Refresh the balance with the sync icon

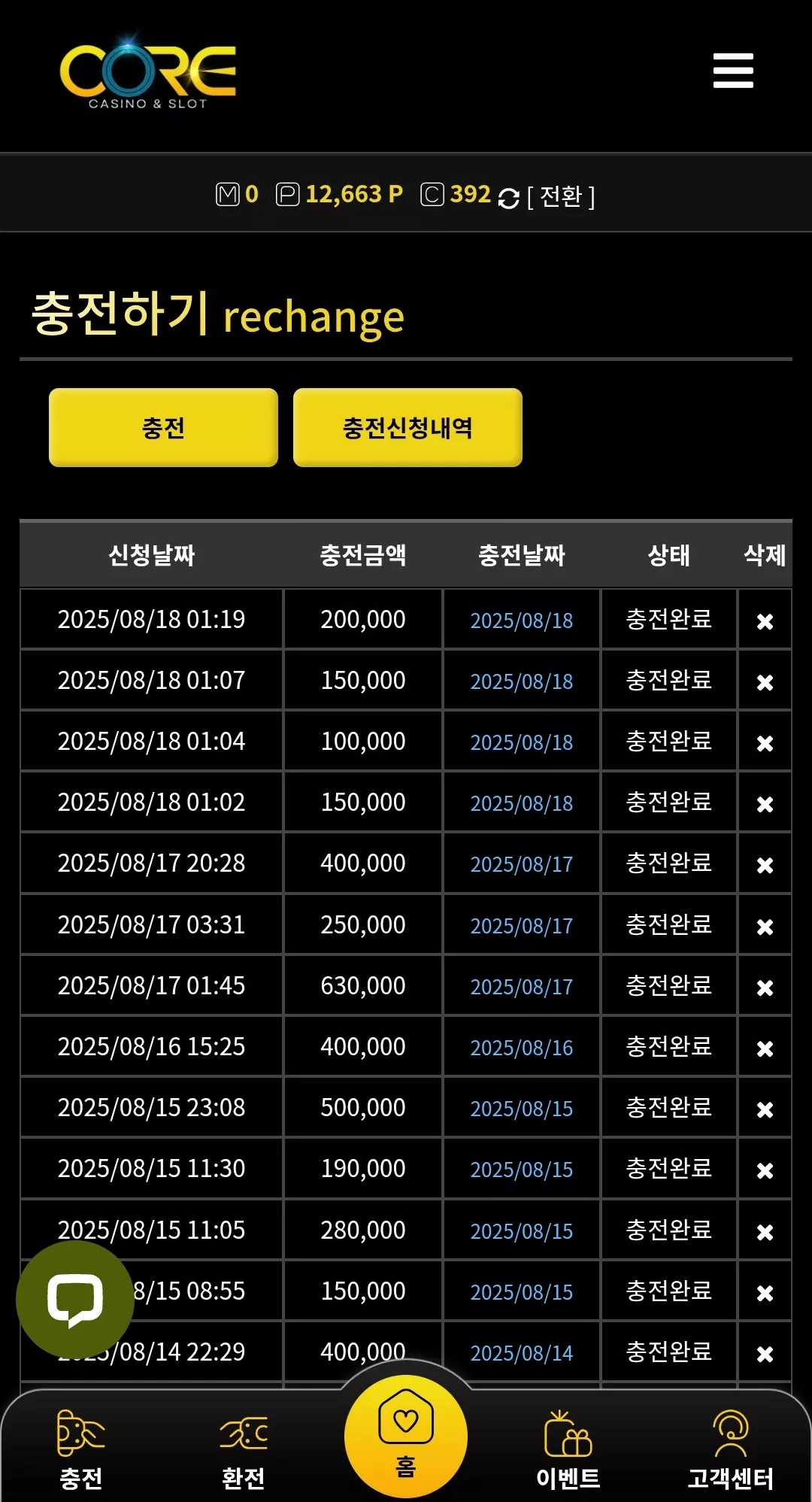coord(509,198)
